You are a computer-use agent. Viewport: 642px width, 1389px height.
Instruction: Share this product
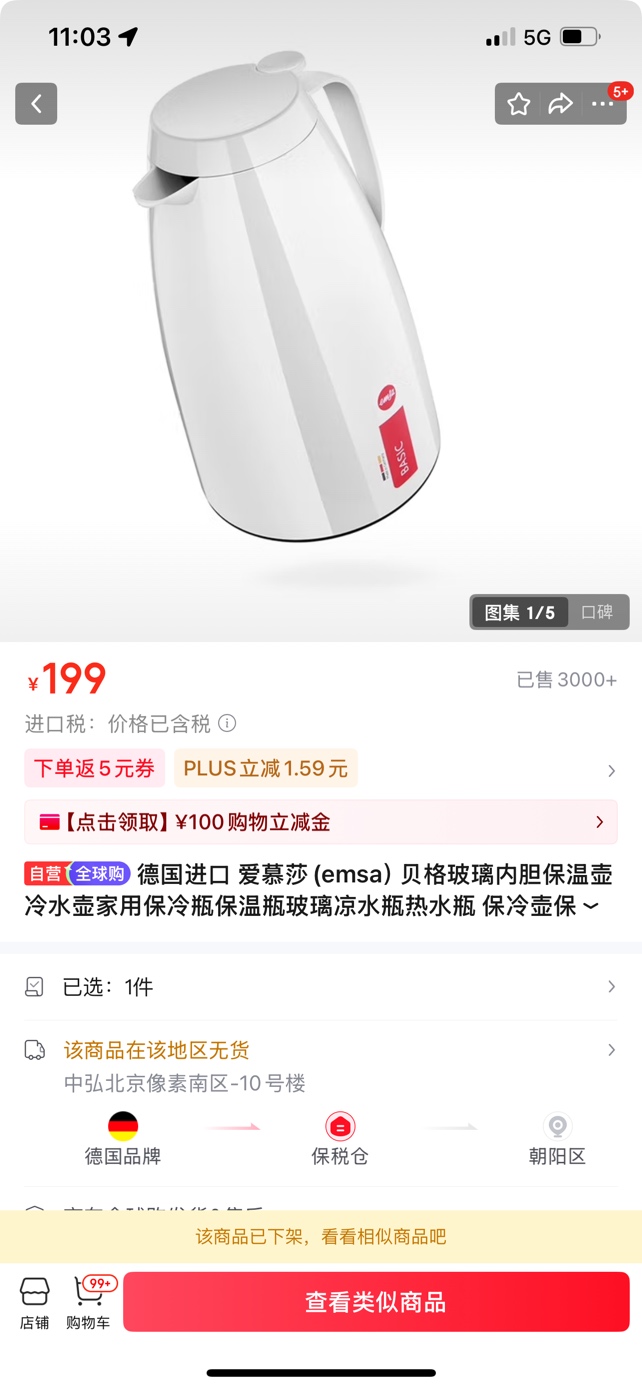[560, 104]
